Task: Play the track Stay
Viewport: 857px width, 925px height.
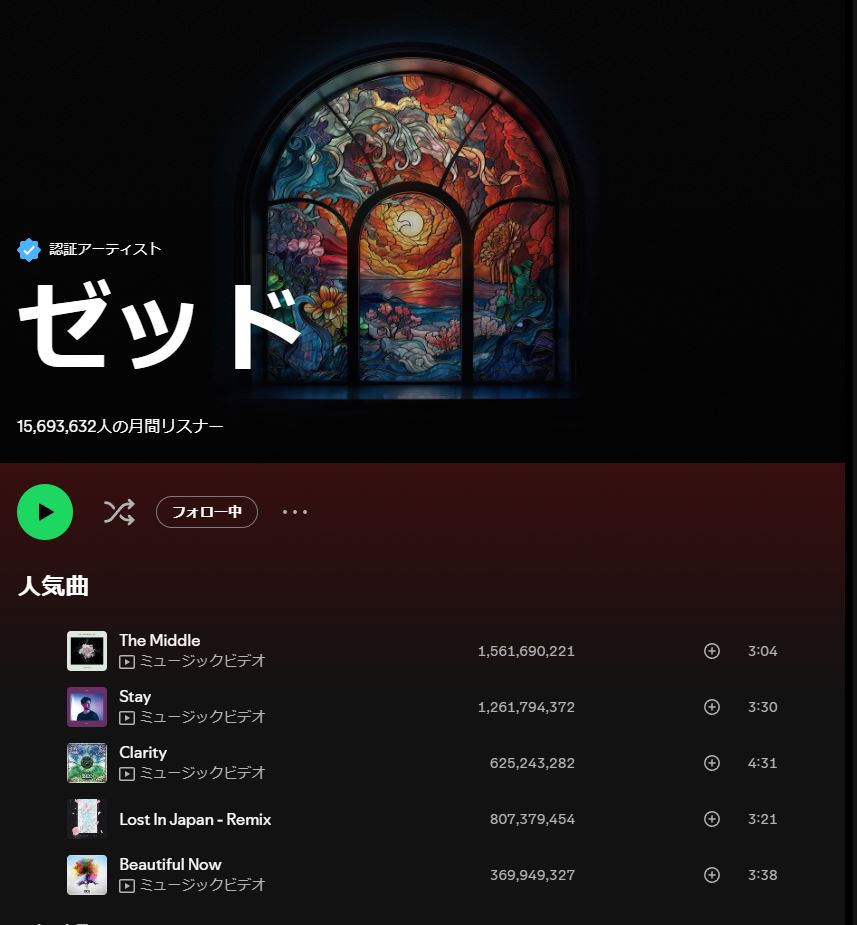Action: 135,697
